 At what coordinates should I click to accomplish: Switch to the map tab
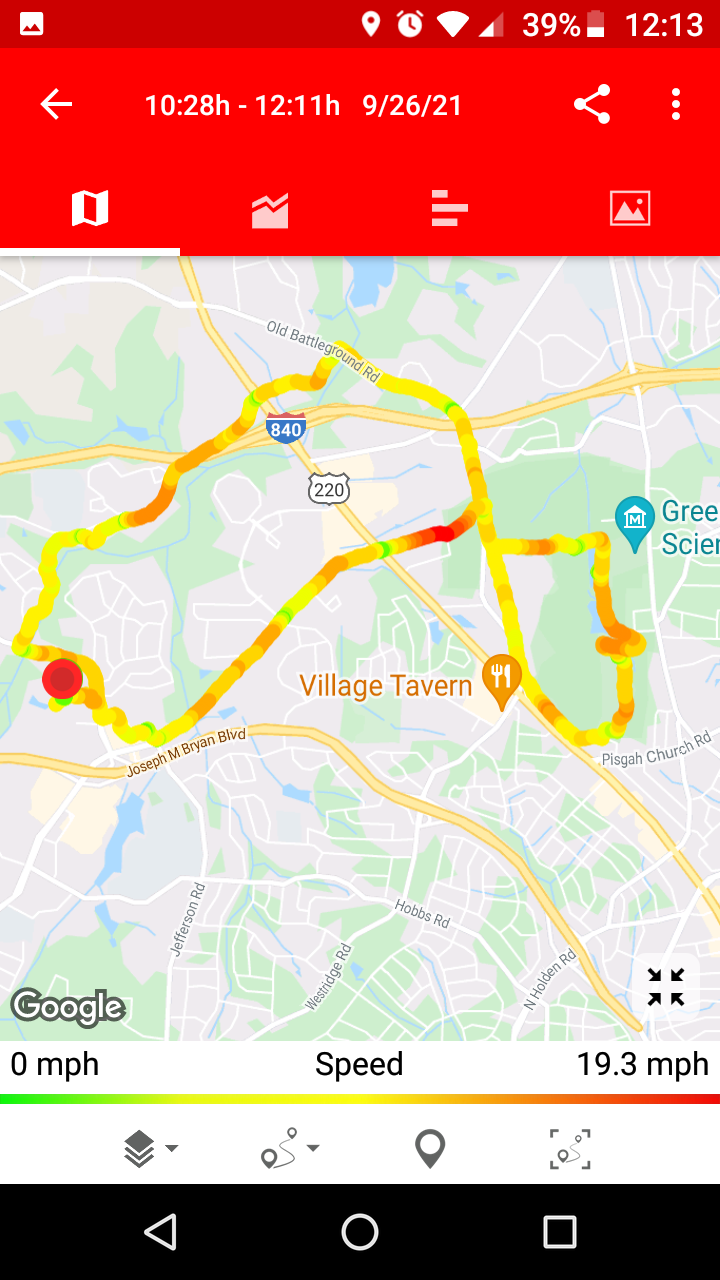(x=90, y=209)
